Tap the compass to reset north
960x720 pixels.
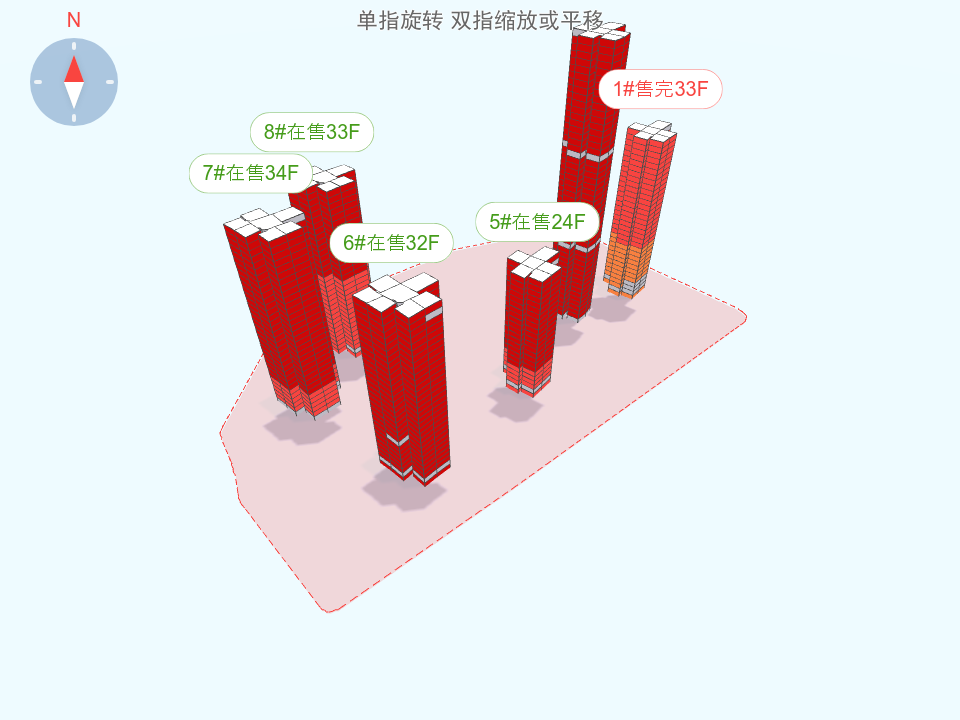pyautogui.click(x=74, y=82)
